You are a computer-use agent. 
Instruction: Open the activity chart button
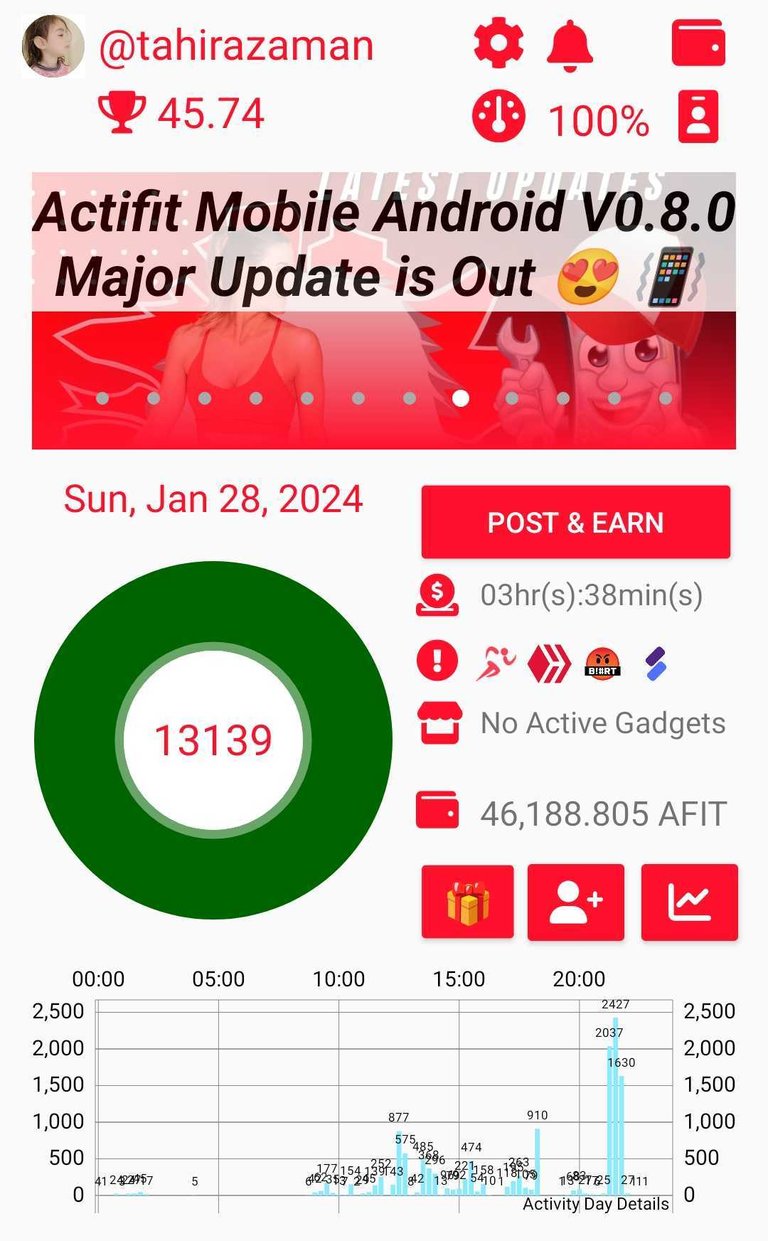[689, 902]
